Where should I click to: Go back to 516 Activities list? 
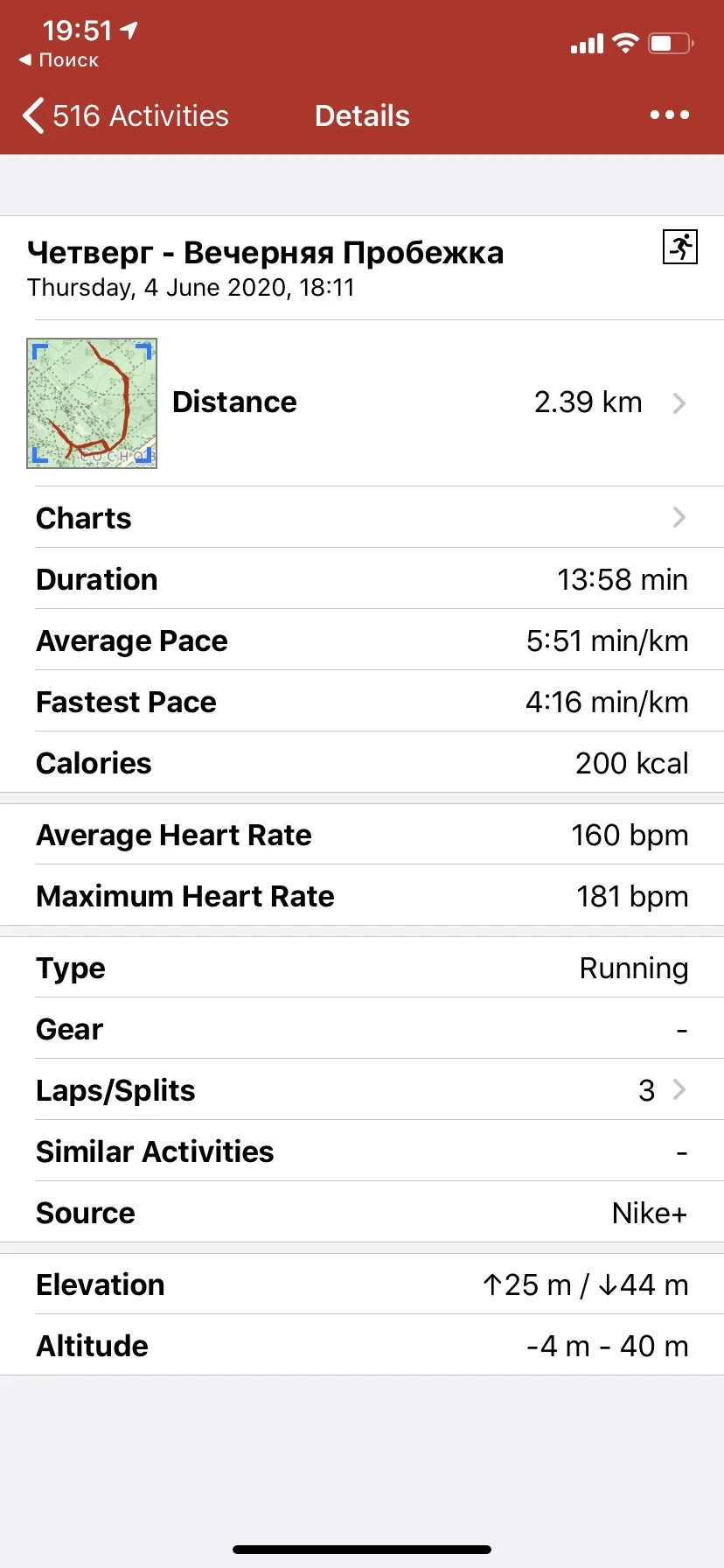[x=127, y=115]
